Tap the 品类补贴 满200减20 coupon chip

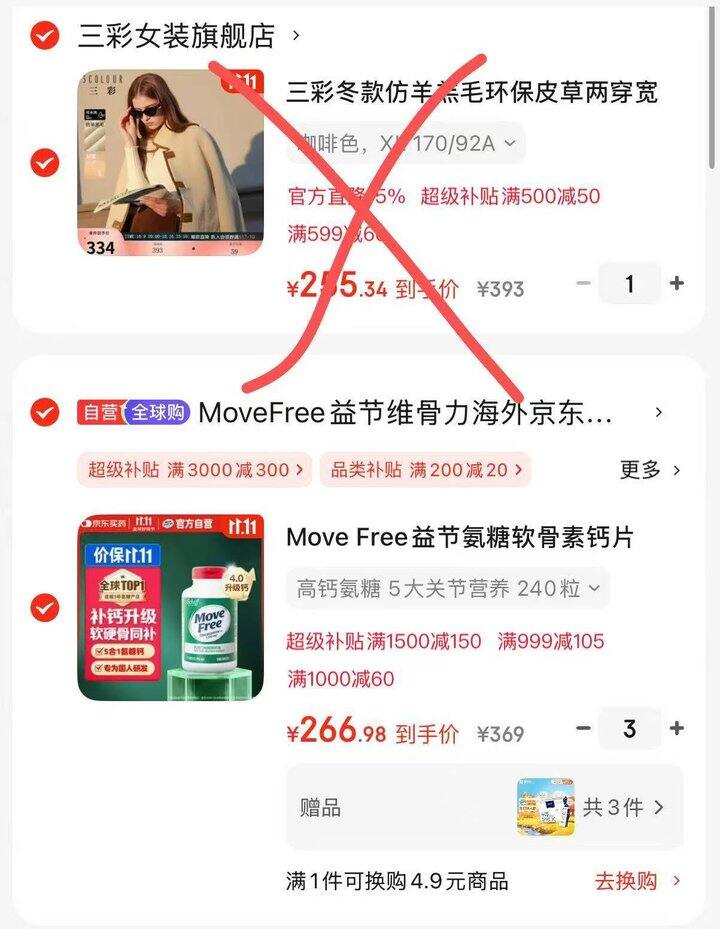pyautogui.click(x=425, y=469)
